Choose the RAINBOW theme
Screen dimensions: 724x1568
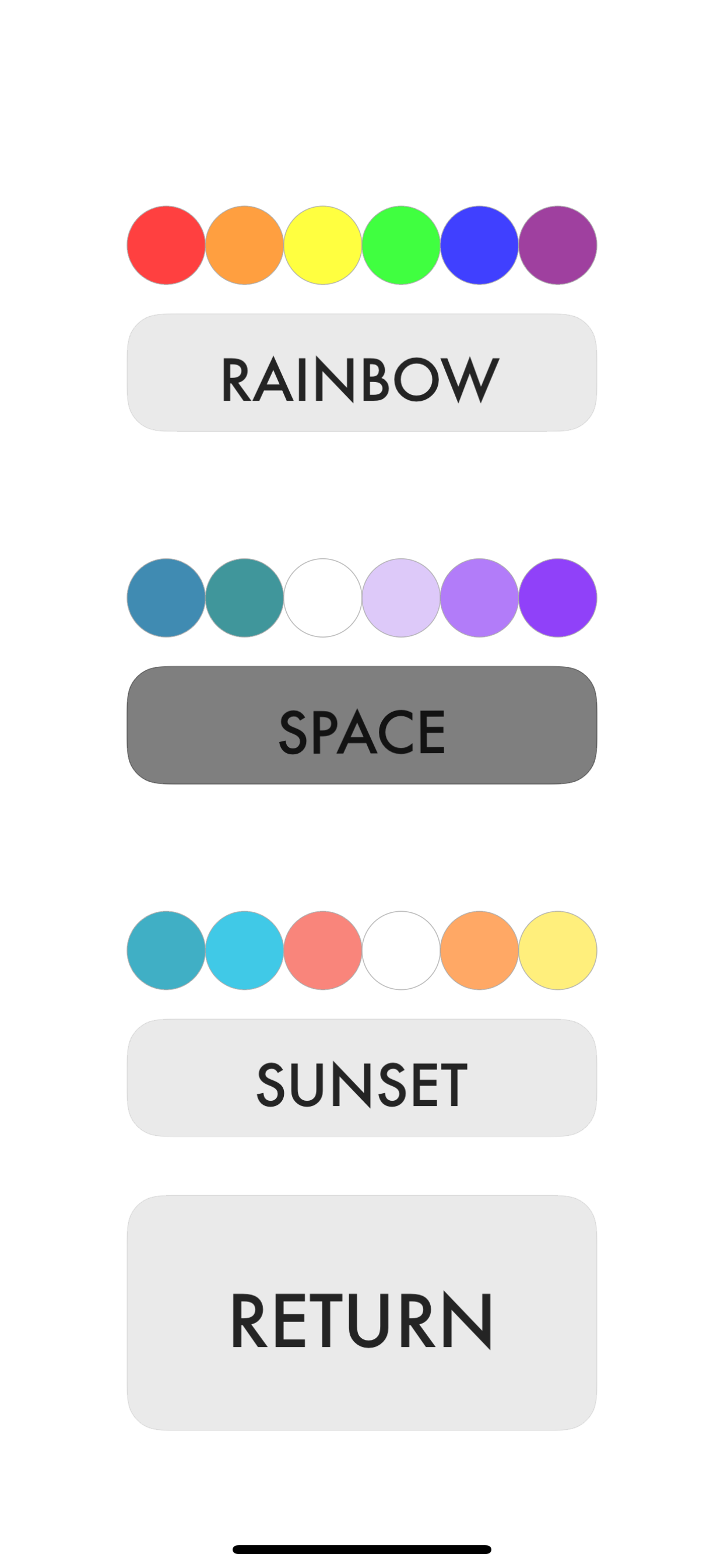coord(361,373)
